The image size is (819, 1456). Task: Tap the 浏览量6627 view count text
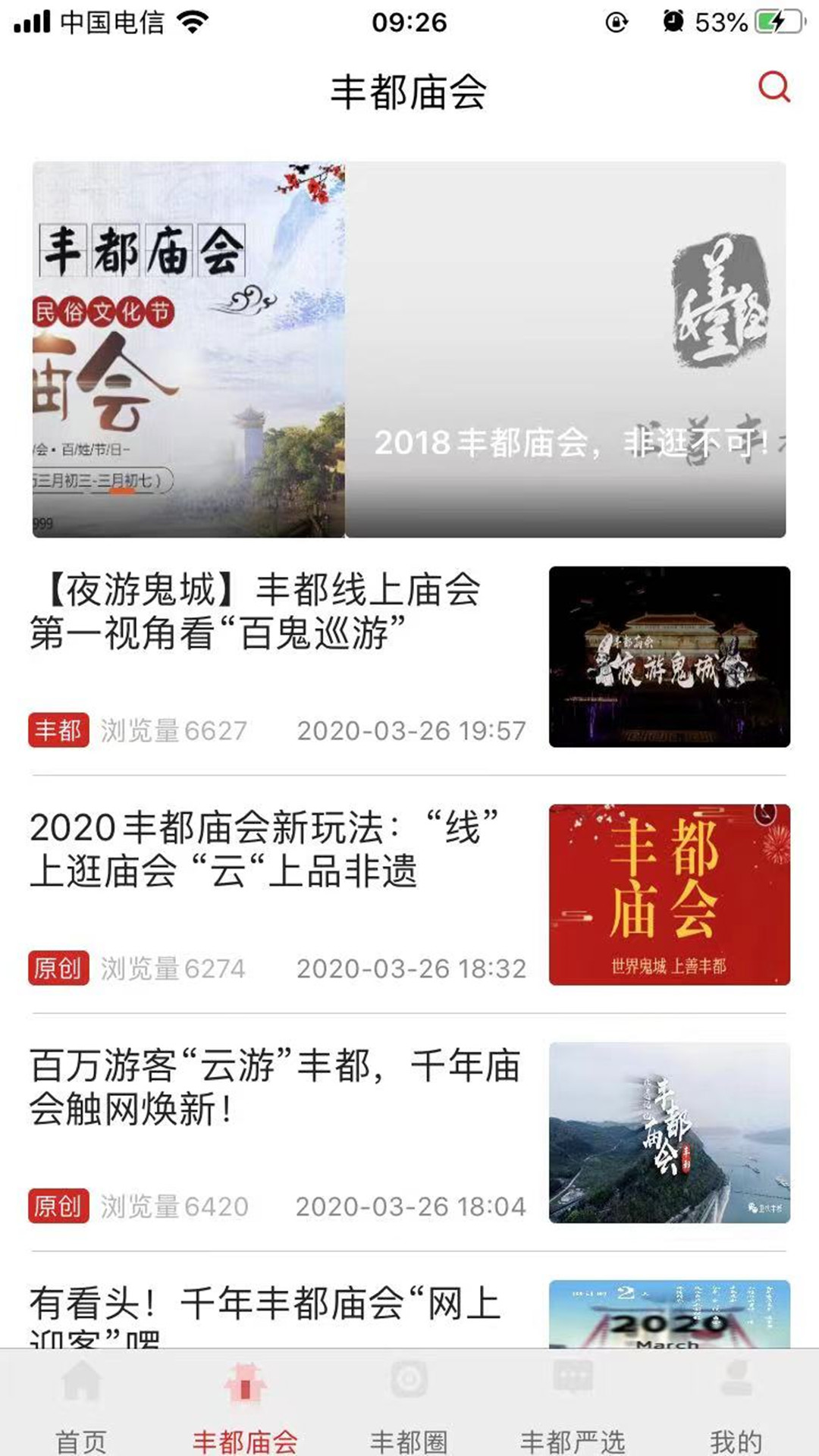point(174,730)
